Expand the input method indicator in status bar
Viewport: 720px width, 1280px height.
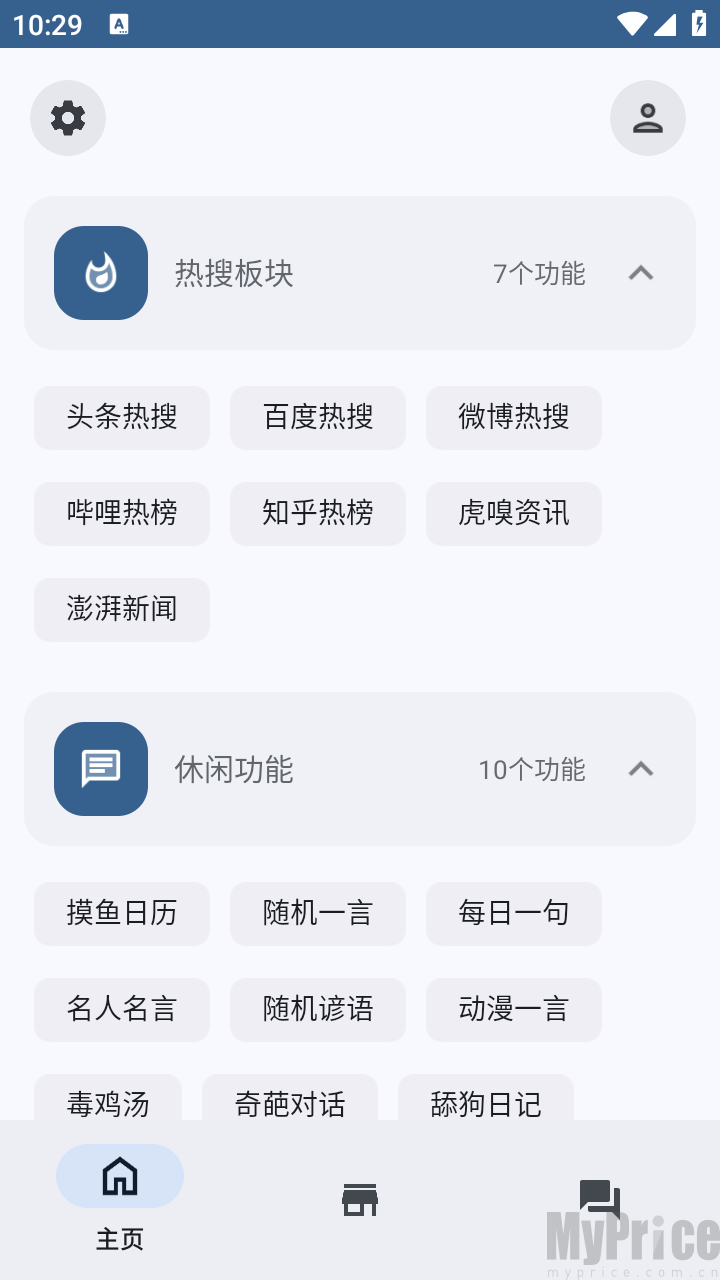point(121,25)
